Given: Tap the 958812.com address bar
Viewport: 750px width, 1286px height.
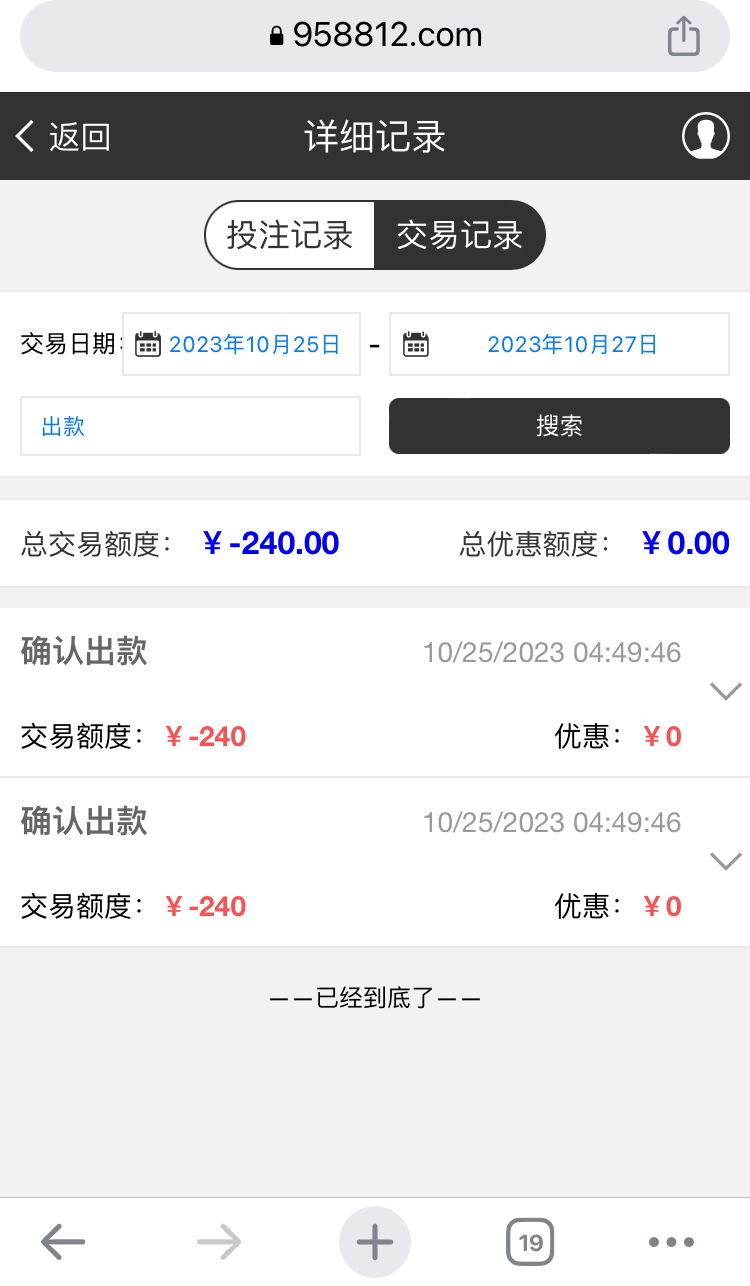Looking at the screenshot, I should 375,34.
